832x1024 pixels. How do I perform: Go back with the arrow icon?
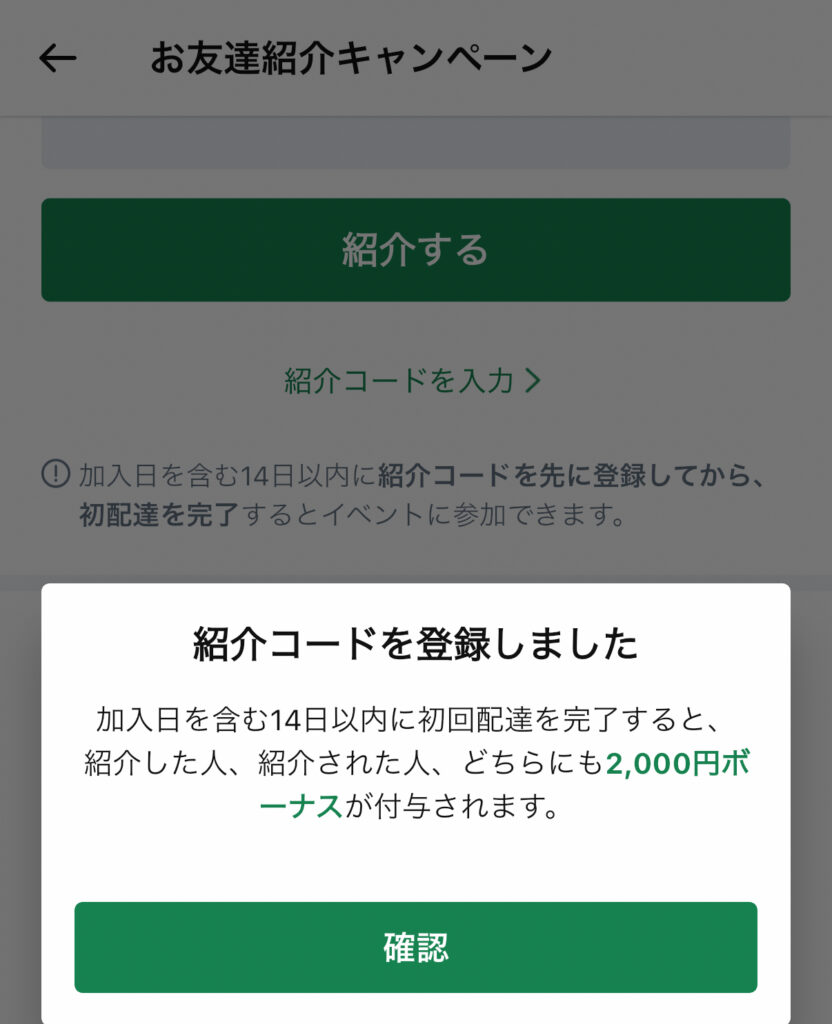point(58,58)
